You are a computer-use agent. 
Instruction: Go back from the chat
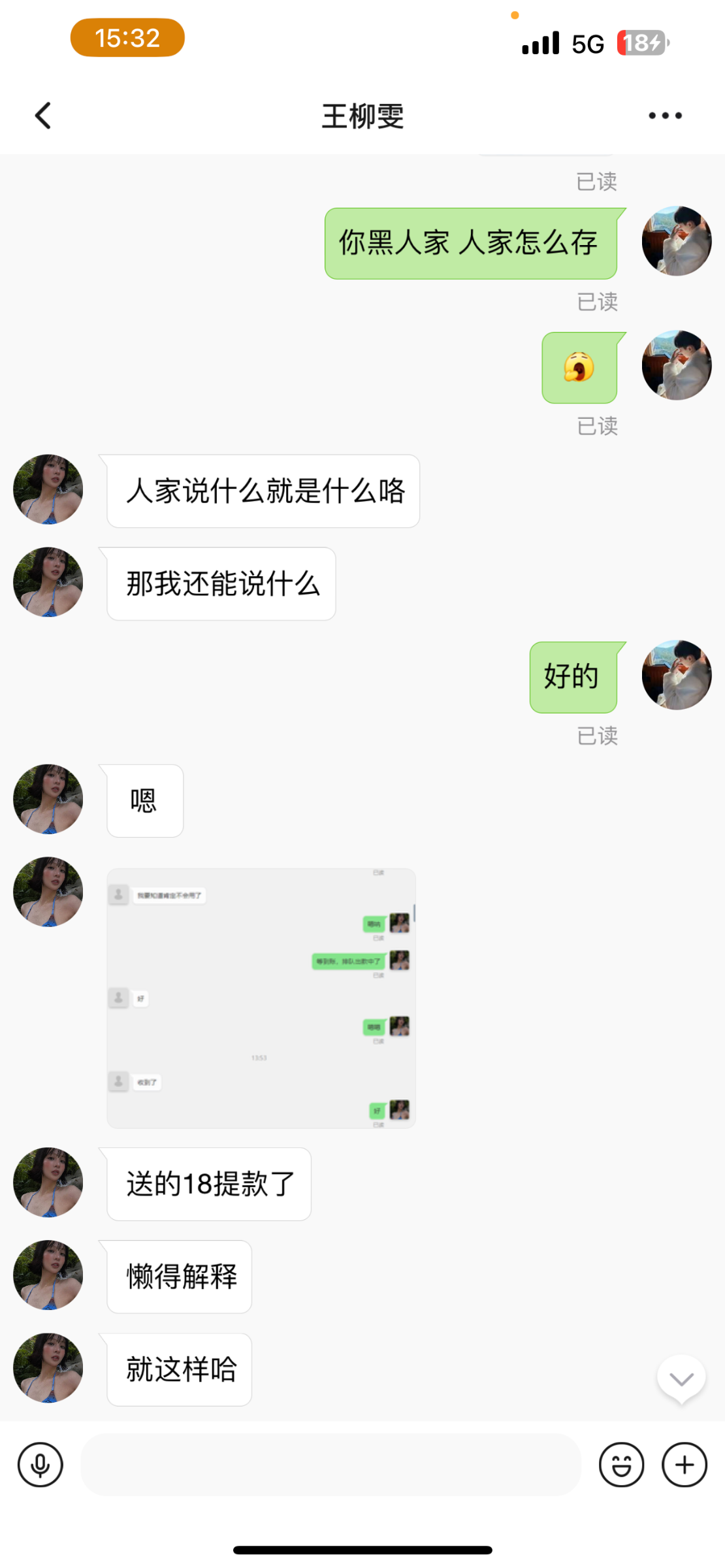pos(43,116)
